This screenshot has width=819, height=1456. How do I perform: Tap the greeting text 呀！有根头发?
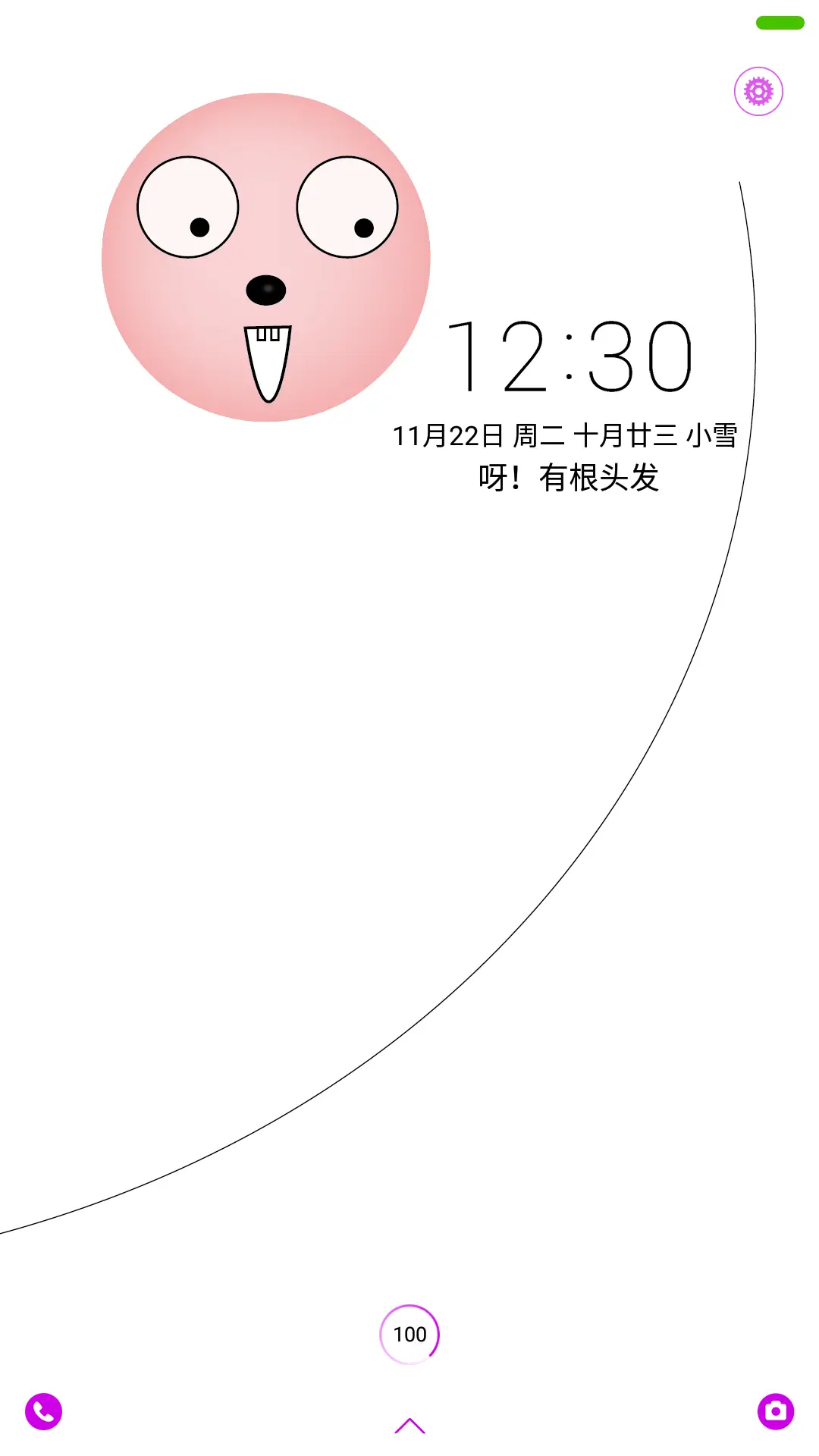coord(567,478)
